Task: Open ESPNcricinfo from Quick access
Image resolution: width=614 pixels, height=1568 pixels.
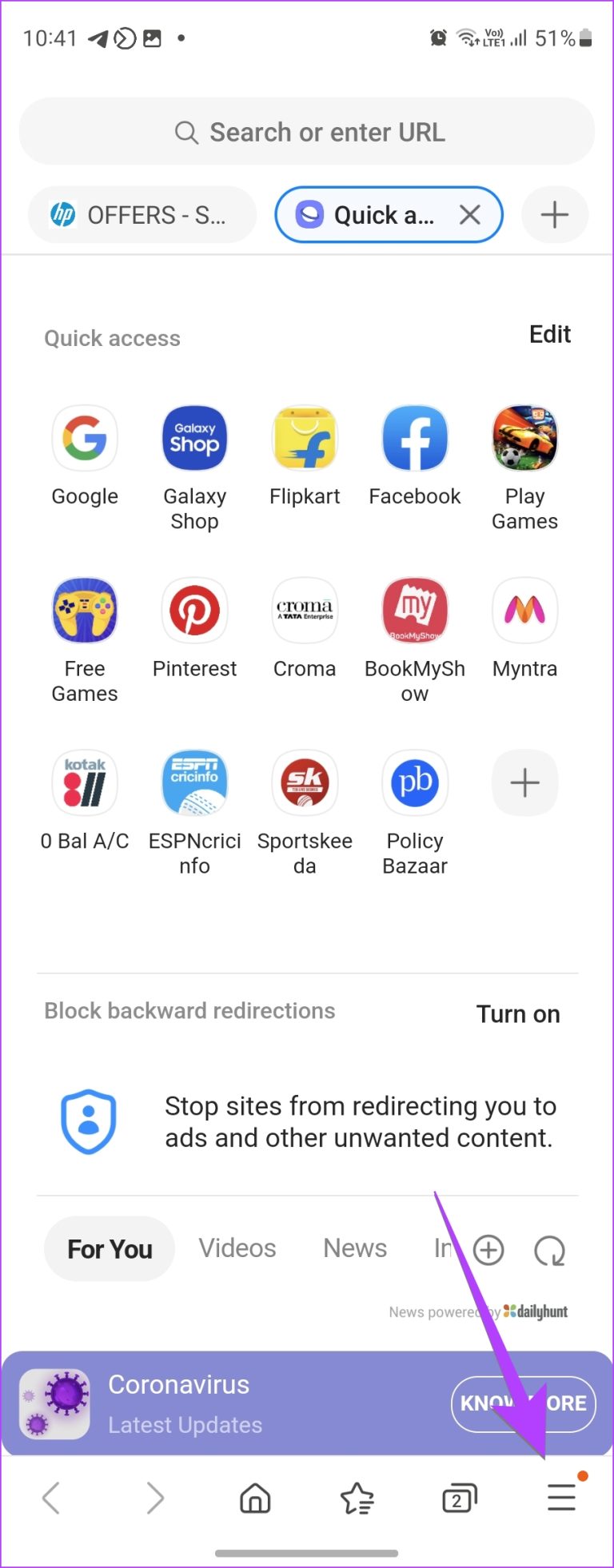Action: pyautogui.click(x=194, y=782)
